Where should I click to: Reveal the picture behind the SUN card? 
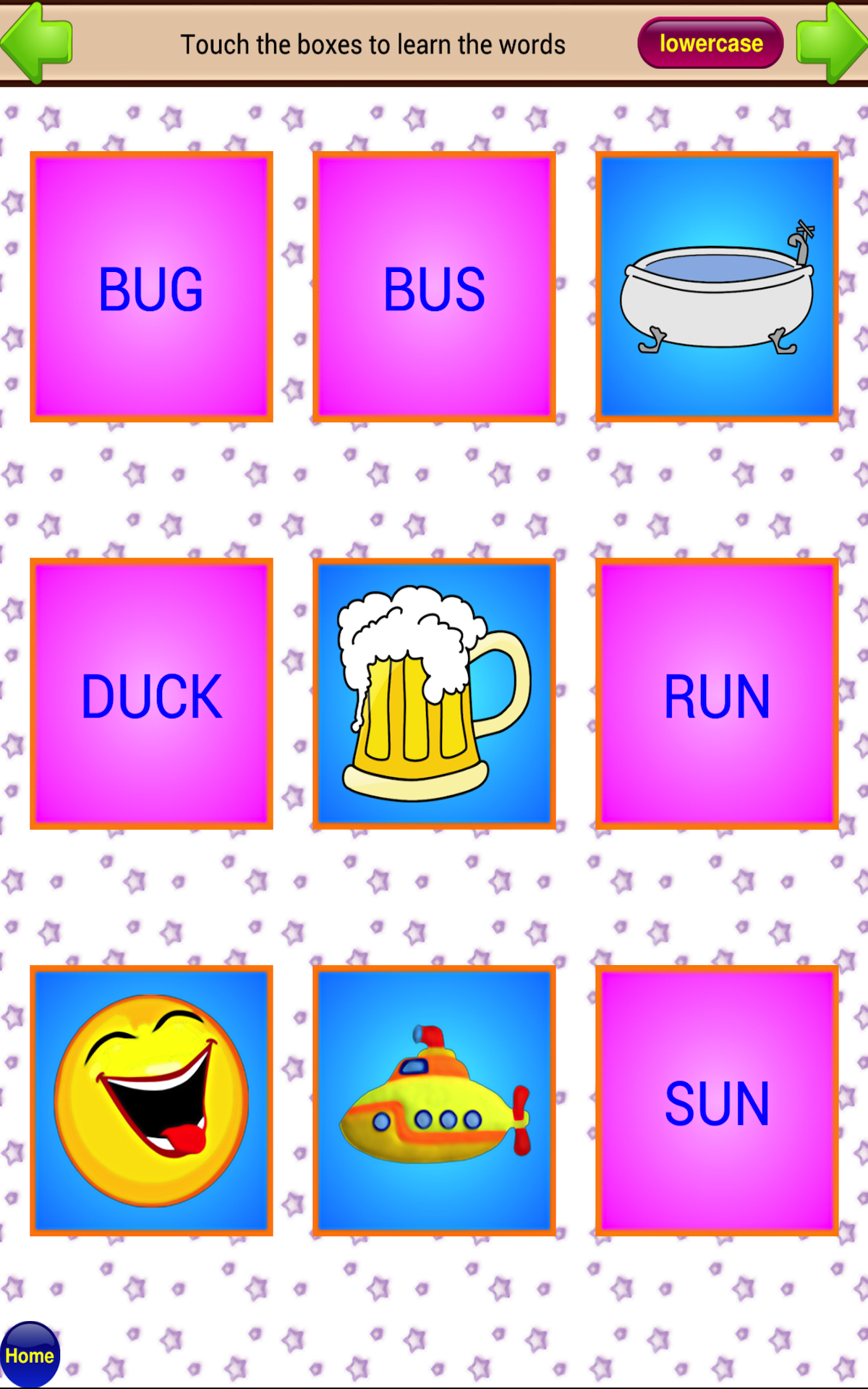click(716, 1100)
